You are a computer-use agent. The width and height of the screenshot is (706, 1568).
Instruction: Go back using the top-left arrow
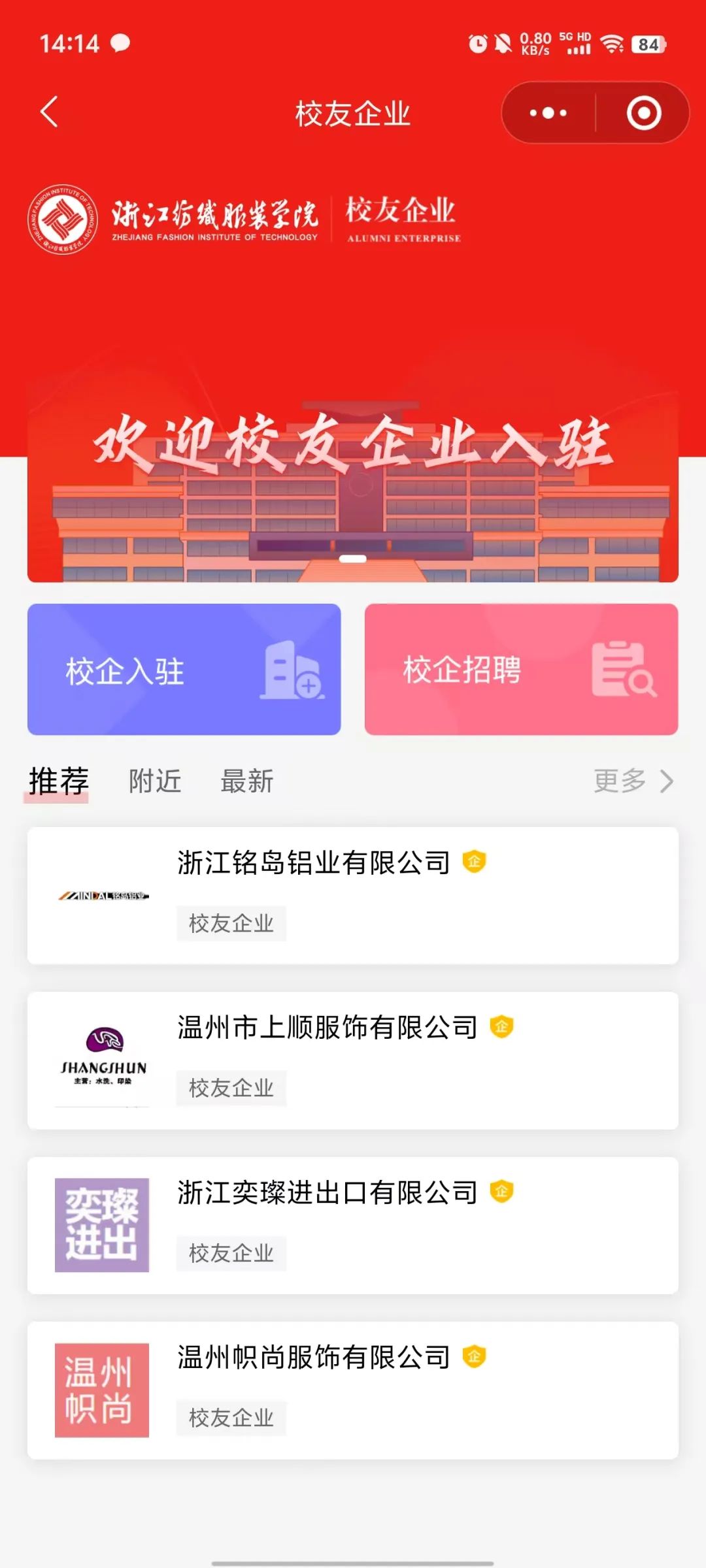click(x=50, y=112)
